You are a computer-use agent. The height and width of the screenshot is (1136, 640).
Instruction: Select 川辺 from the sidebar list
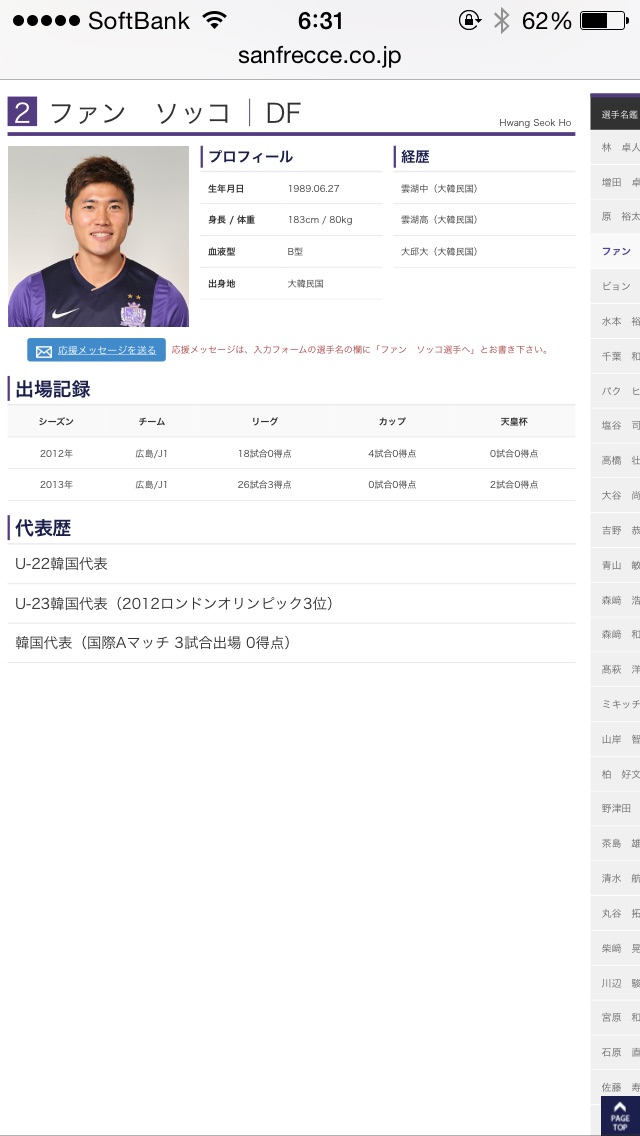coord(619,982)
